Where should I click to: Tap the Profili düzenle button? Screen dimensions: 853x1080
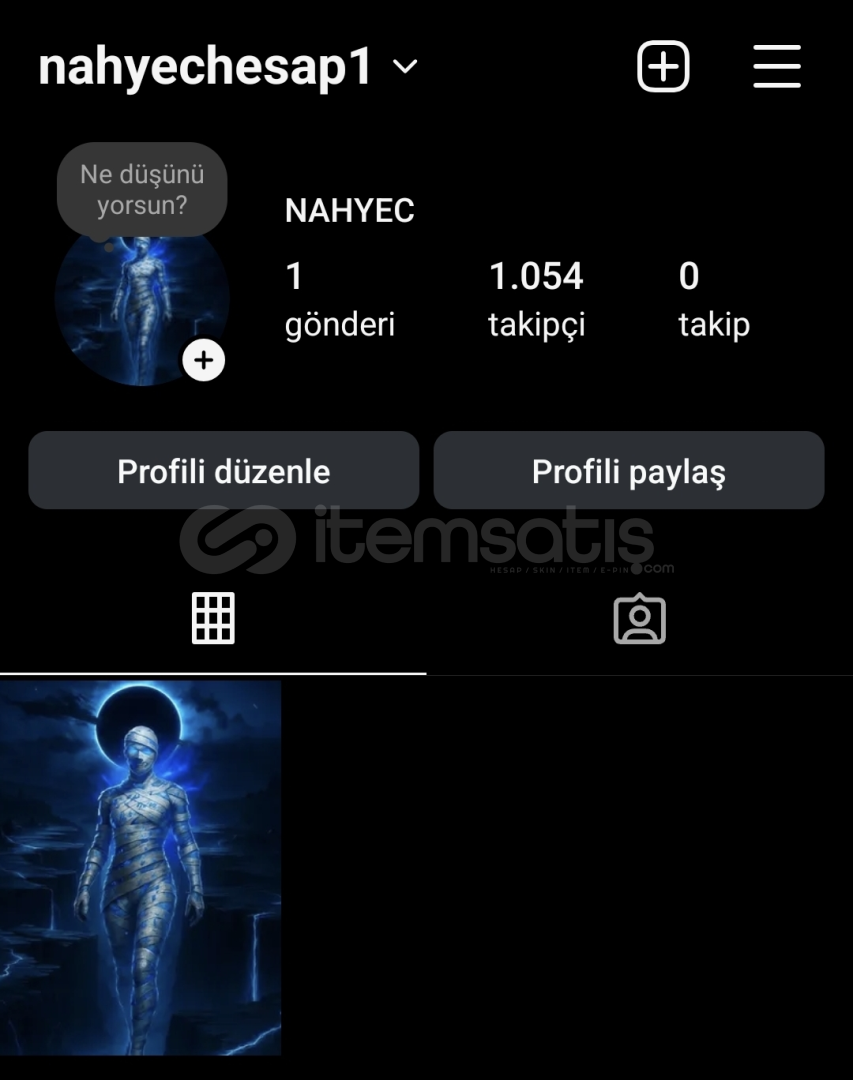(x=223, y=471)
